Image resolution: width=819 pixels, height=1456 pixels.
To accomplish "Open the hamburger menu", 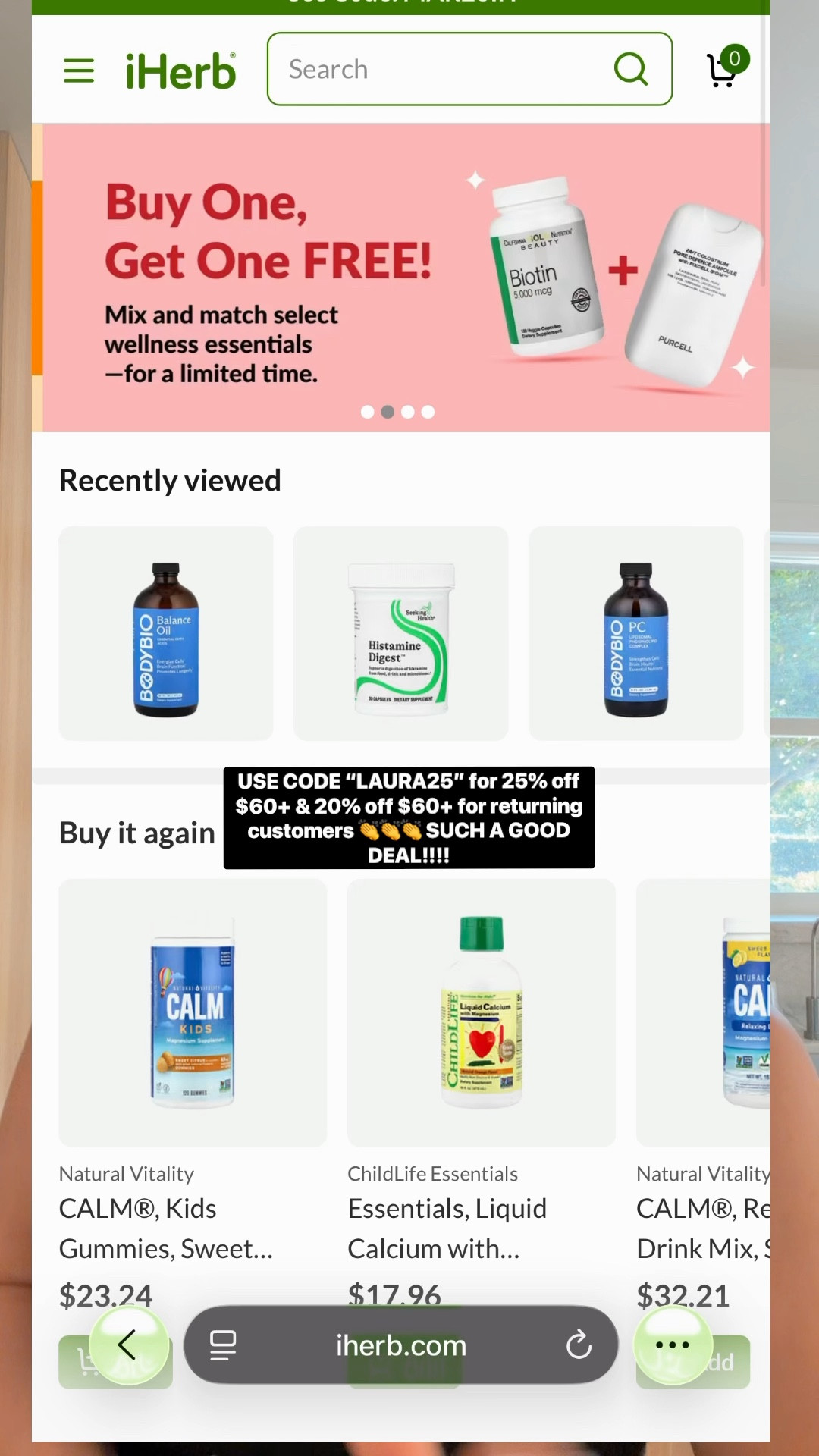I will tap(78, 71).
